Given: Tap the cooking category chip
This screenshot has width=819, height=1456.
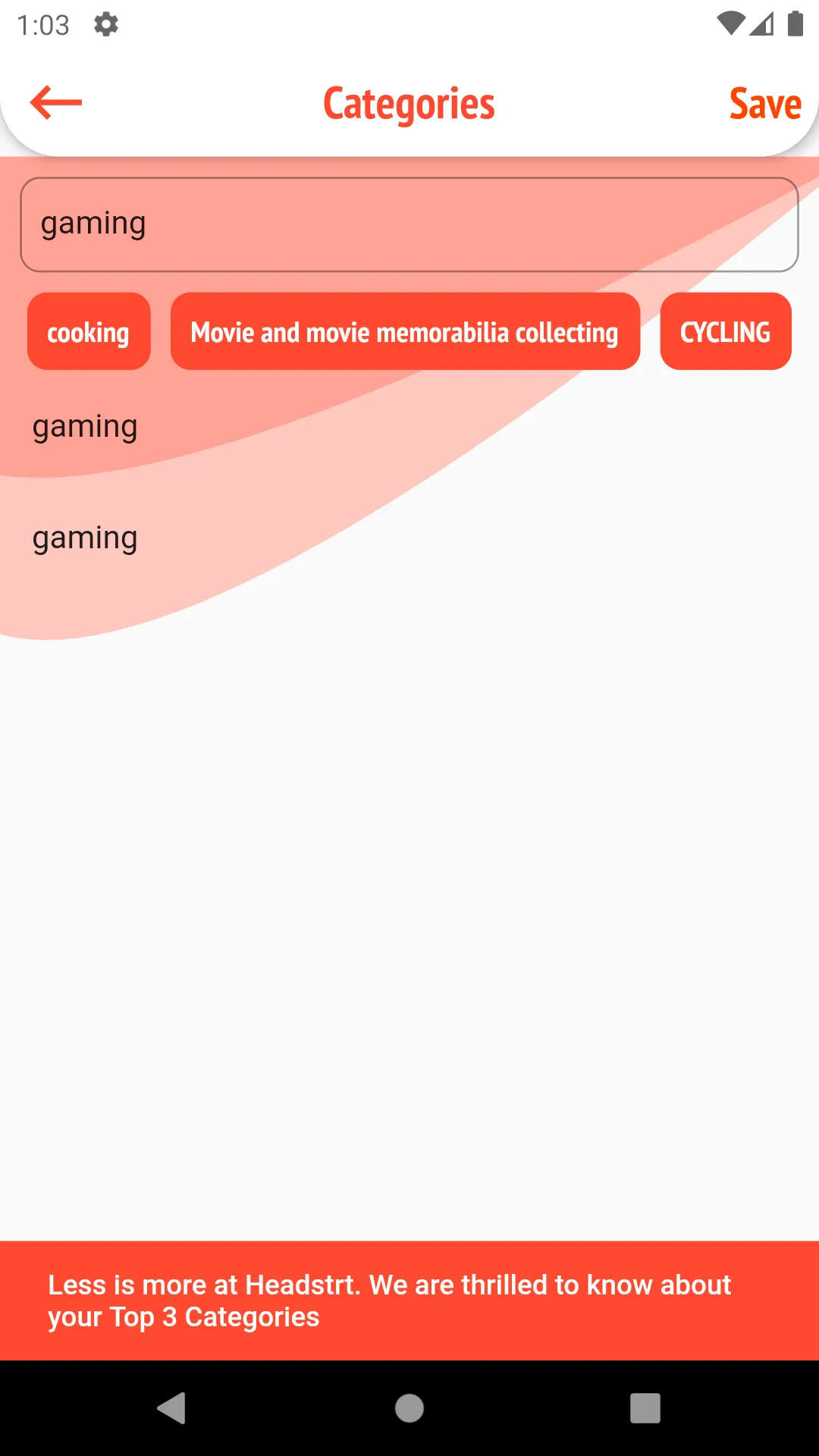Looking at the screenshot, I should click(x=89, y=331).
